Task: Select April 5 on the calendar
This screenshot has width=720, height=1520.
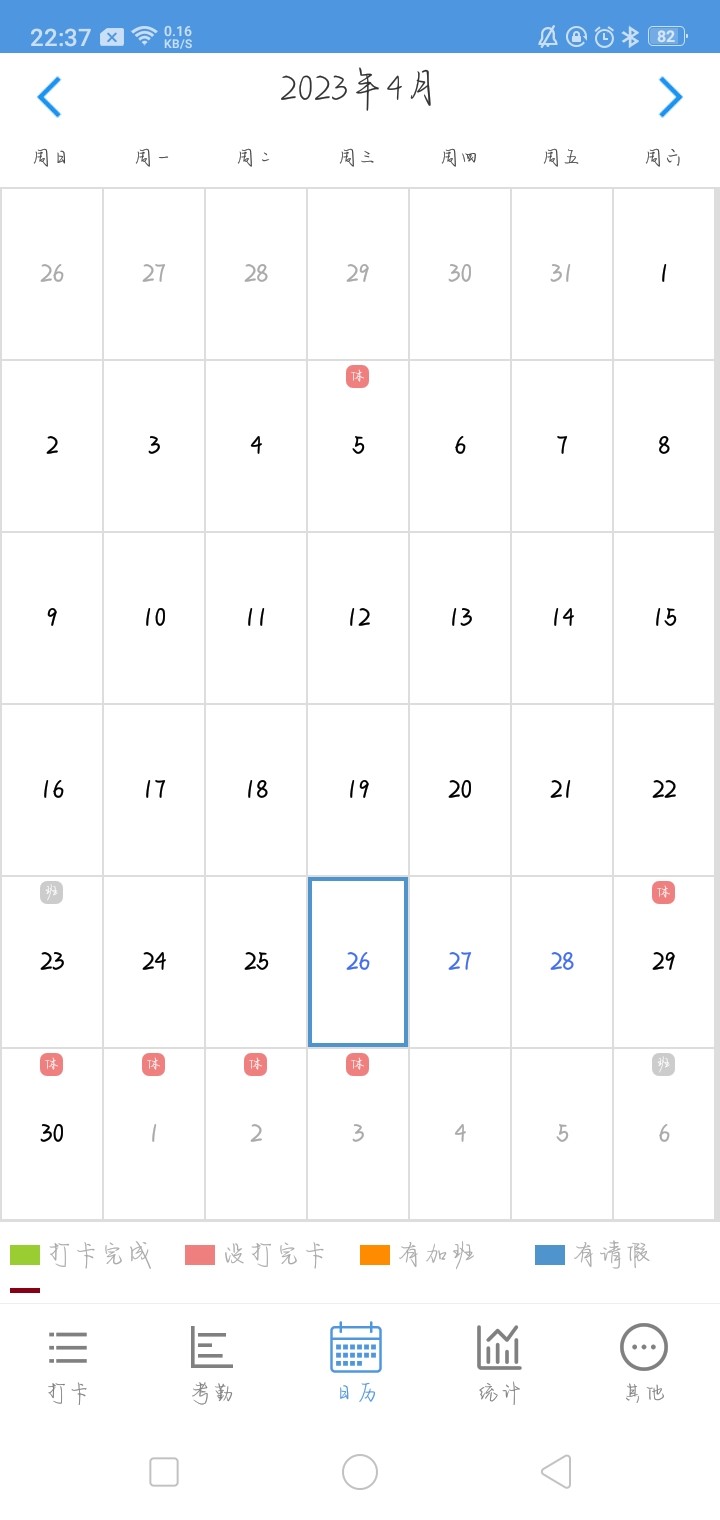Action: (358, 445)
